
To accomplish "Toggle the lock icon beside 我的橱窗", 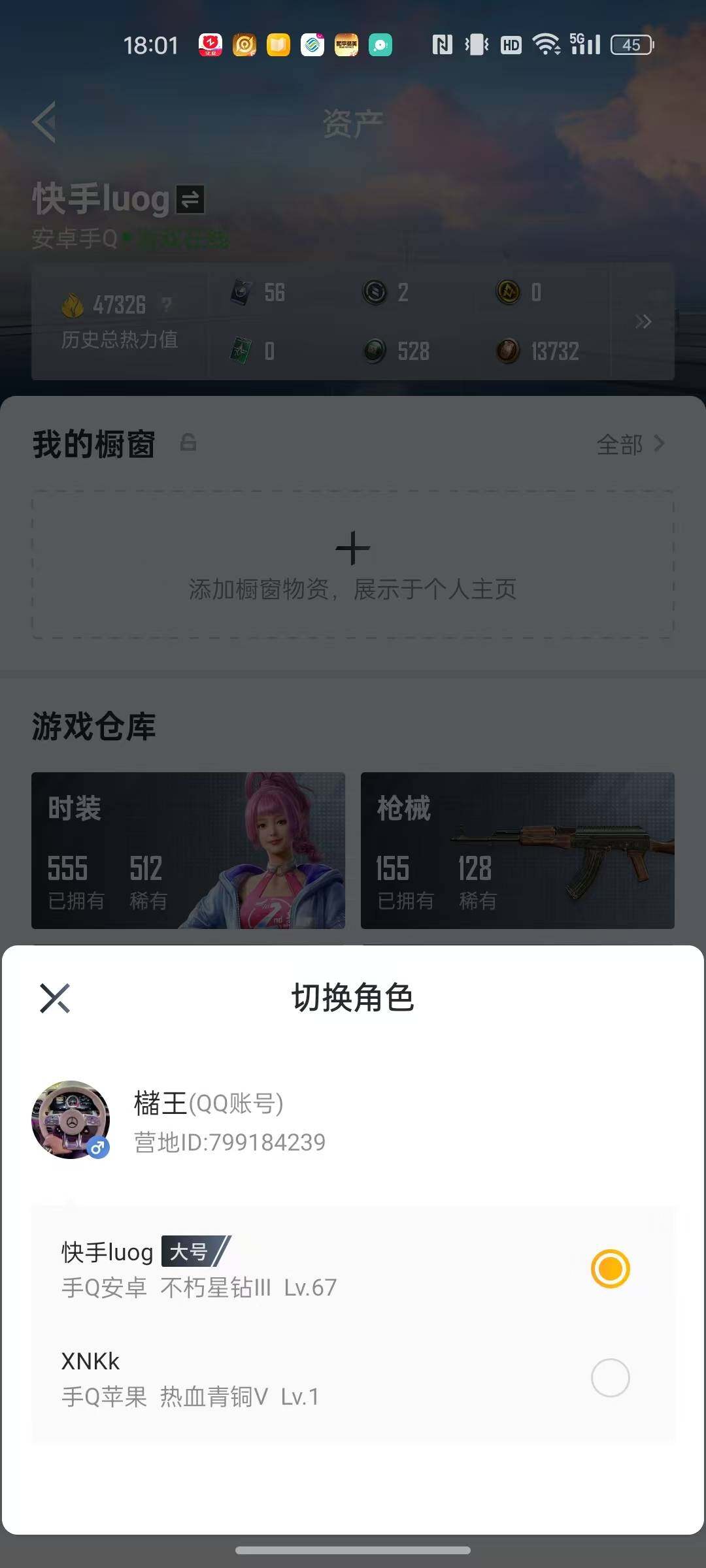I will point(188,444).
